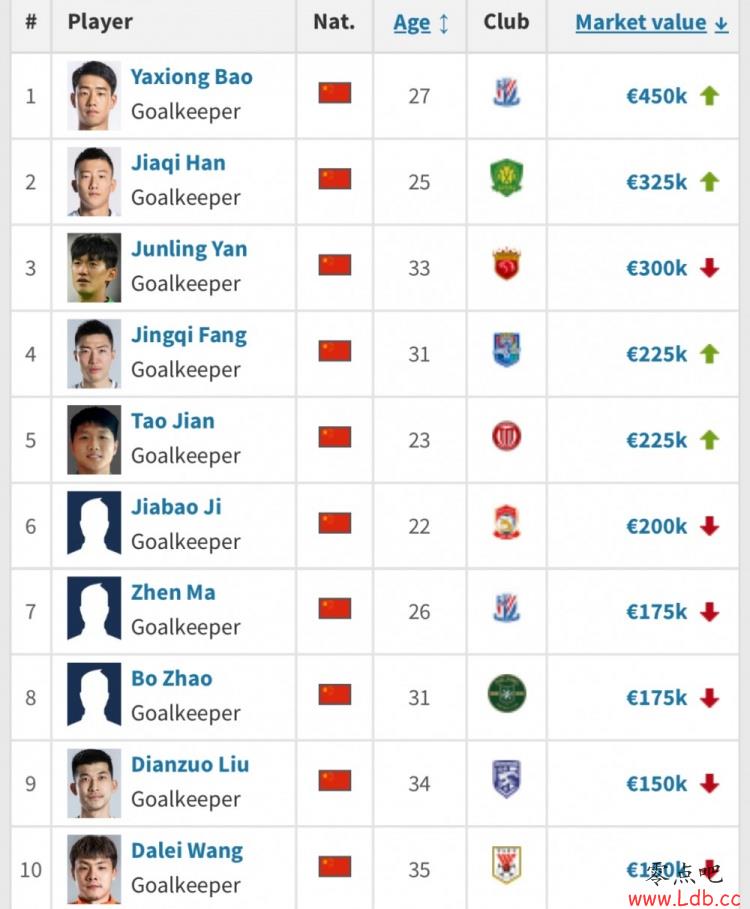Image resolution: width=750 pixels, height=909 pixels.
Task: View Dalei Wang's player profile
Action: point(186,851)
